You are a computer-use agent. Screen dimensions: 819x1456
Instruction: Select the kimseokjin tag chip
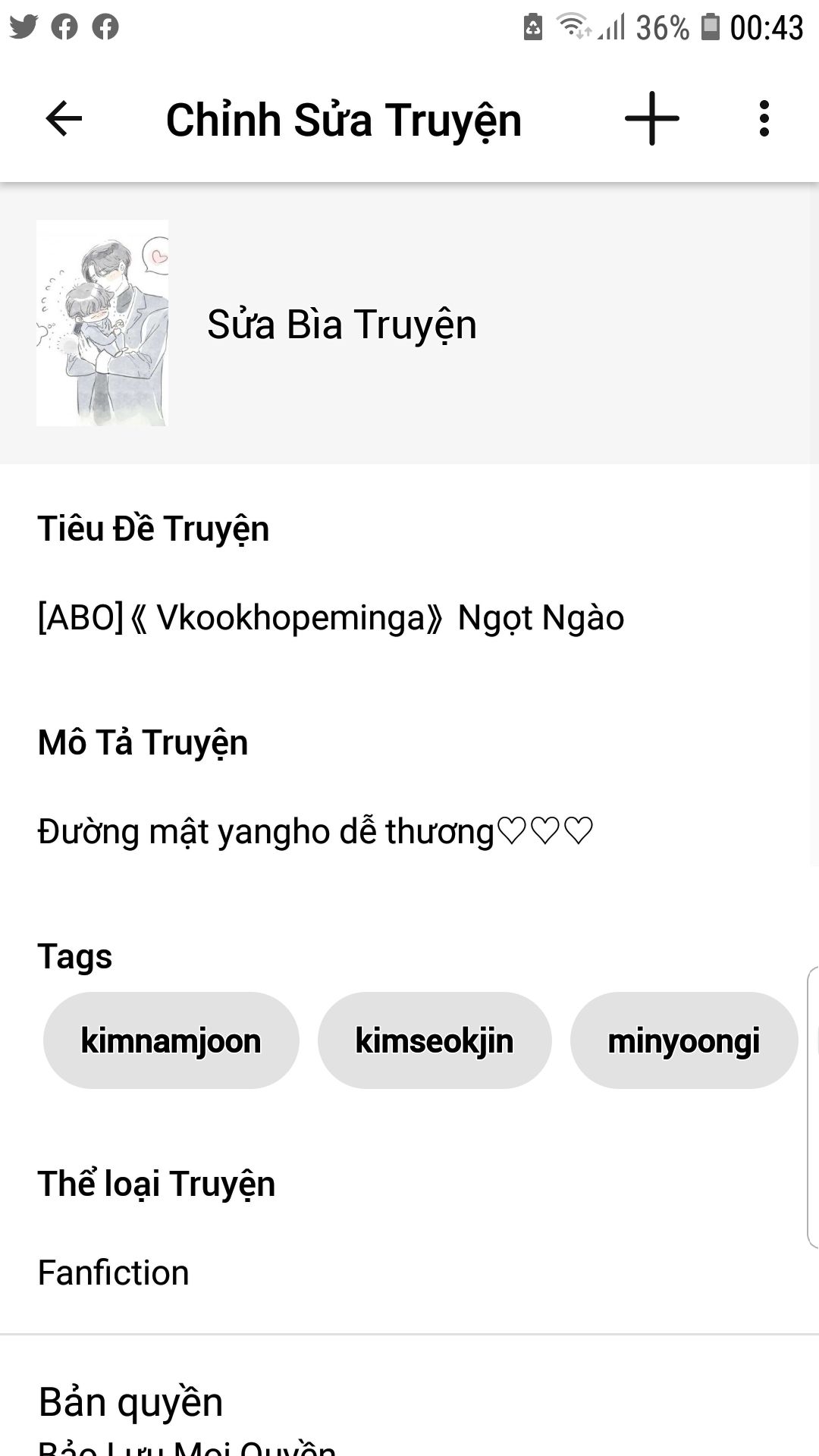(x=434, y=1040)
